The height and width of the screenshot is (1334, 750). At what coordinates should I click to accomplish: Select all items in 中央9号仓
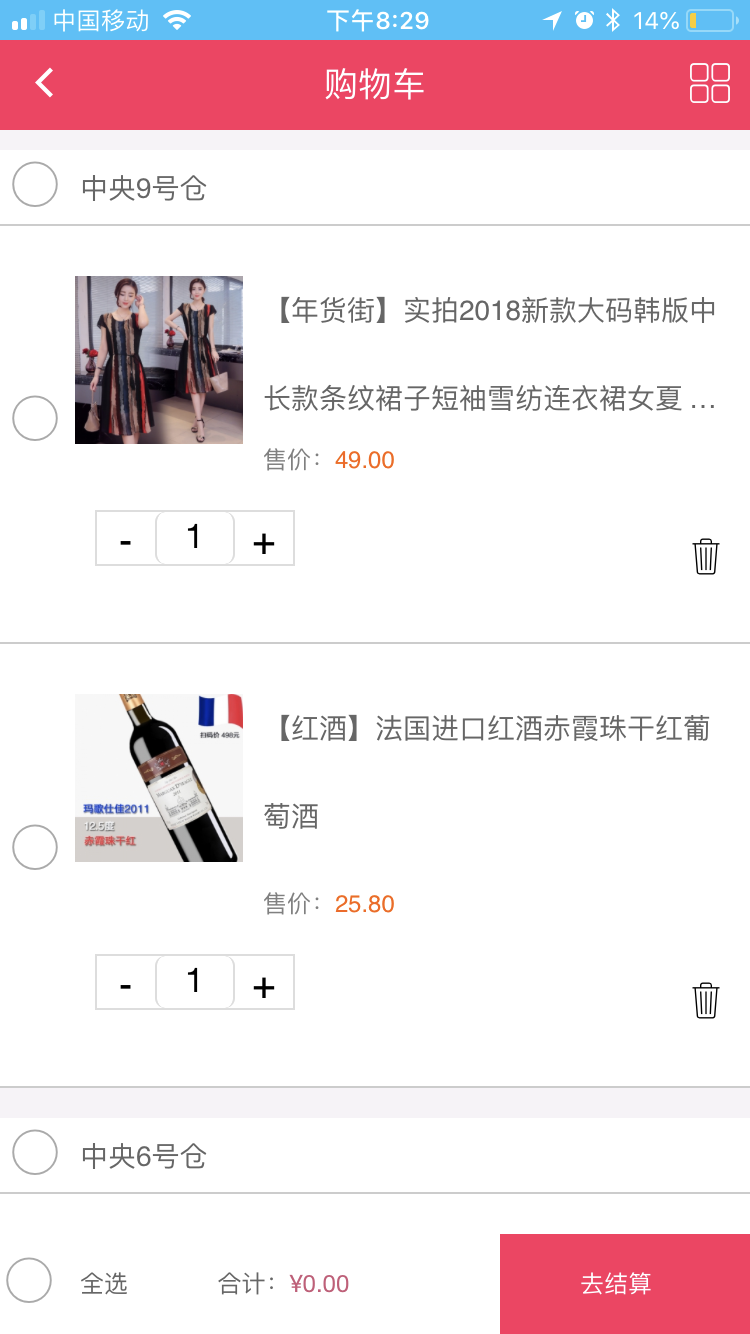35,185
